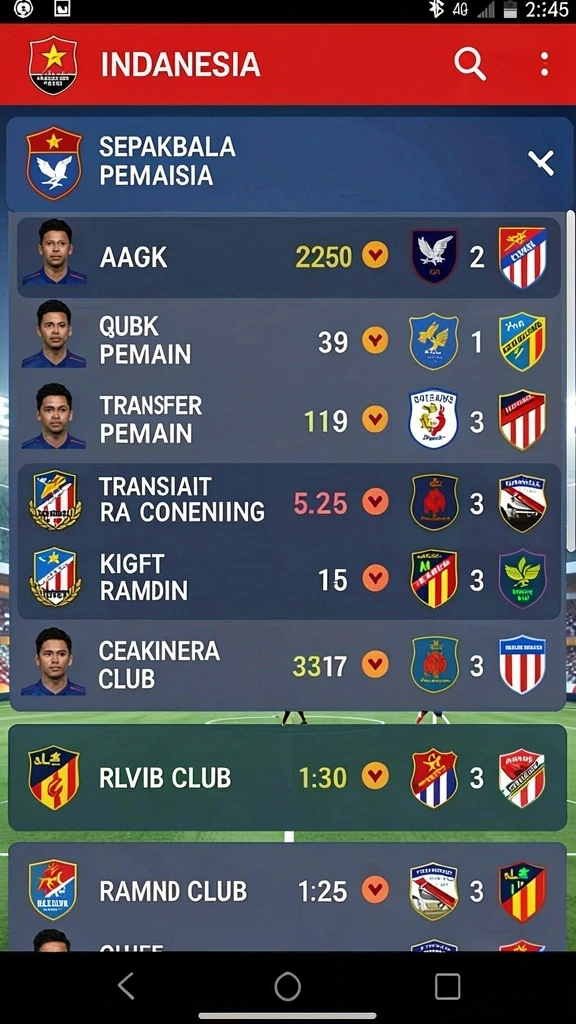Close the Sepakbala Pemaisia panel

click(x=541, y=163)
